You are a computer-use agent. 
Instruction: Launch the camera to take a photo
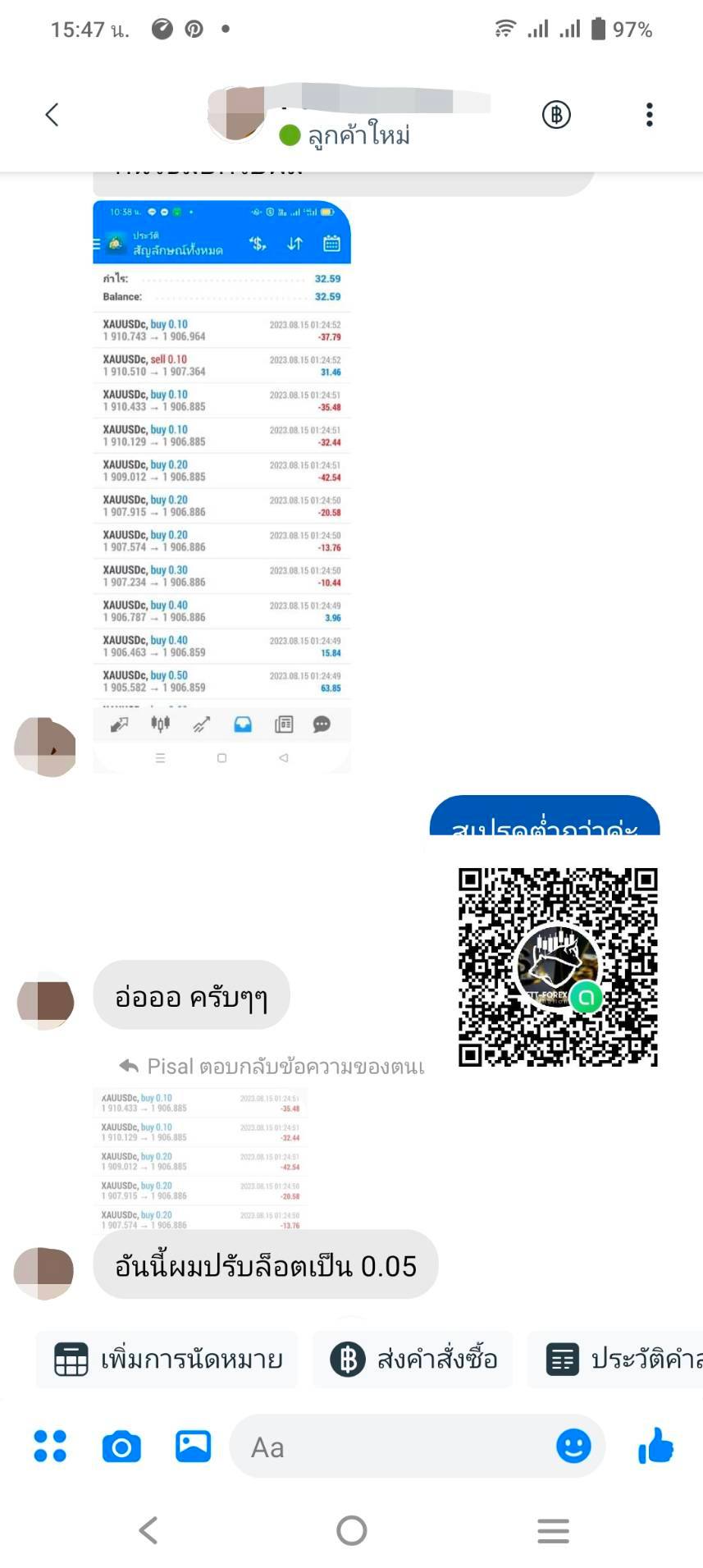click(x=121, y=1446)
